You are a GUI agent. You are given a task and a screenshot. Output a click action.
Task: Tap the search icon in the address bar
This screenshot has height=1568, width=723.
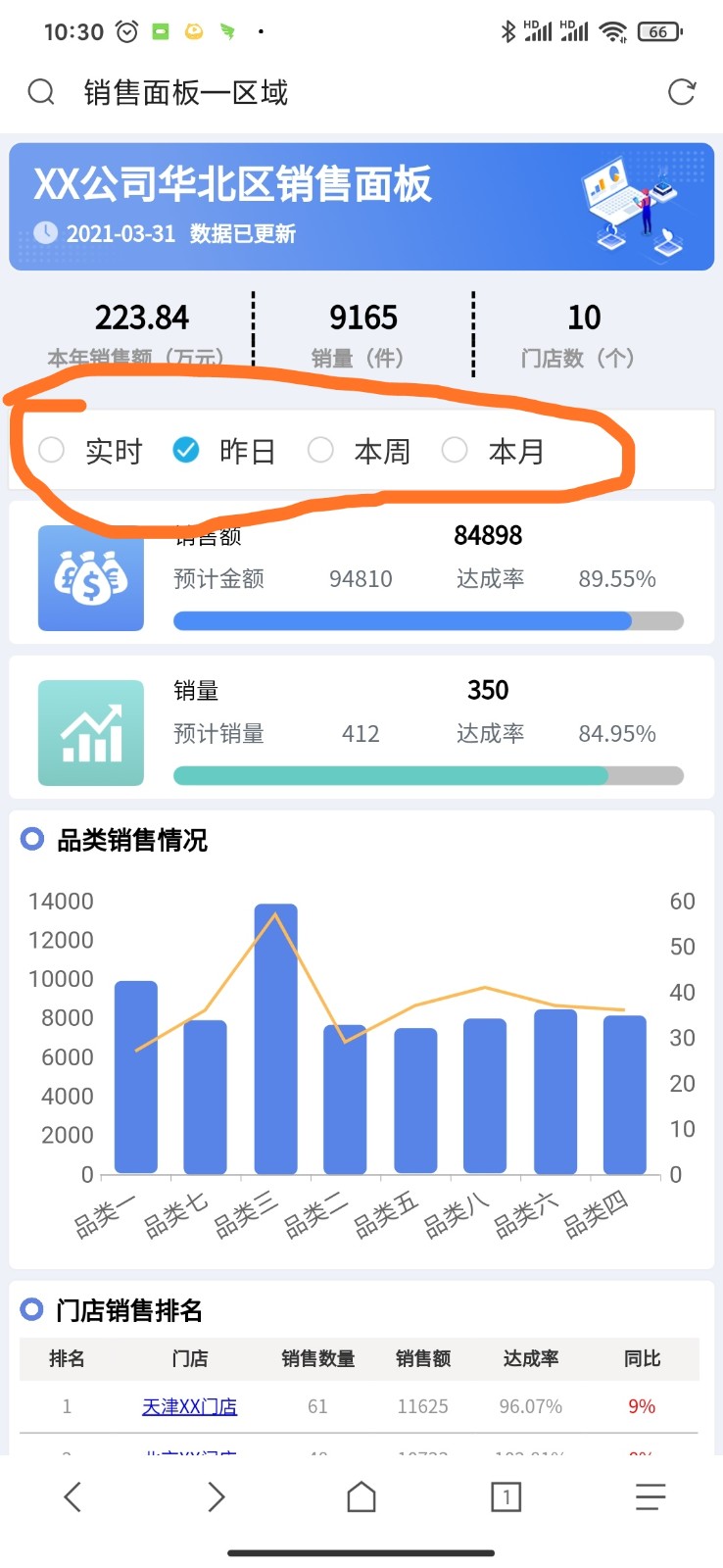coord(41,92)
